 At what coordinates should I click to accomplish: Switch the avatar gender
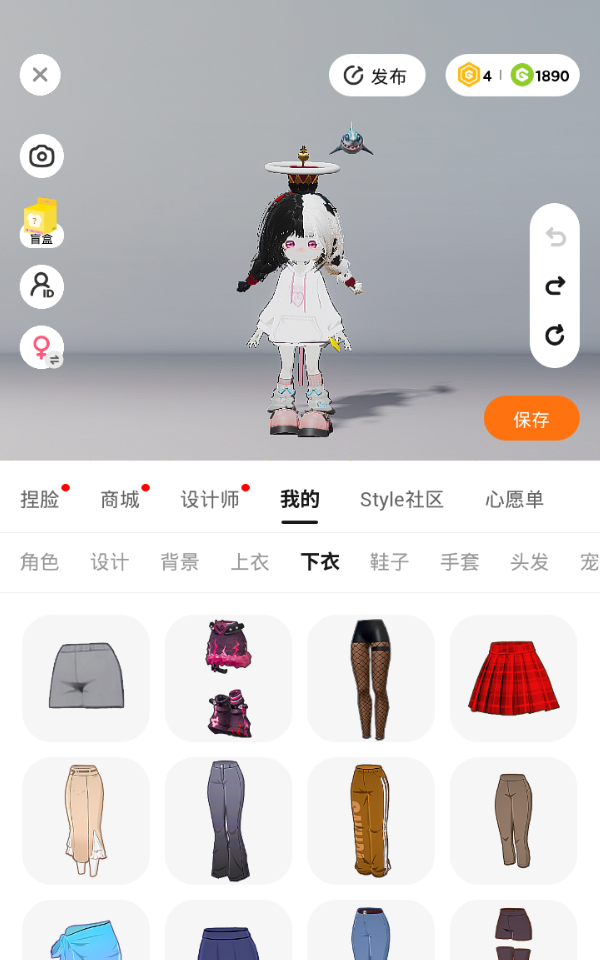42,348
